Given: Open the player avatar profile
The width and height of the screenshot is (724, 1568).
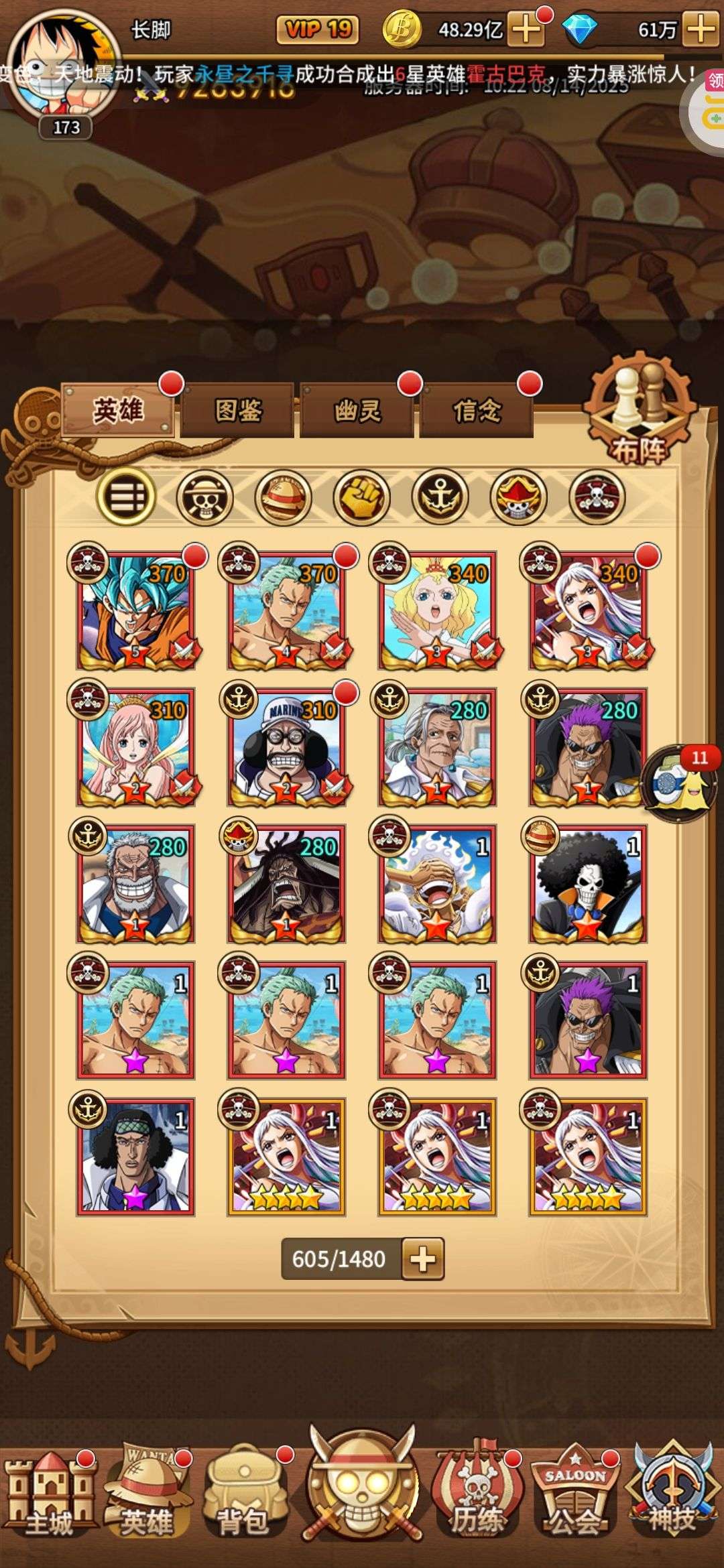Looking at the screenshot, I should coord(65,65).
